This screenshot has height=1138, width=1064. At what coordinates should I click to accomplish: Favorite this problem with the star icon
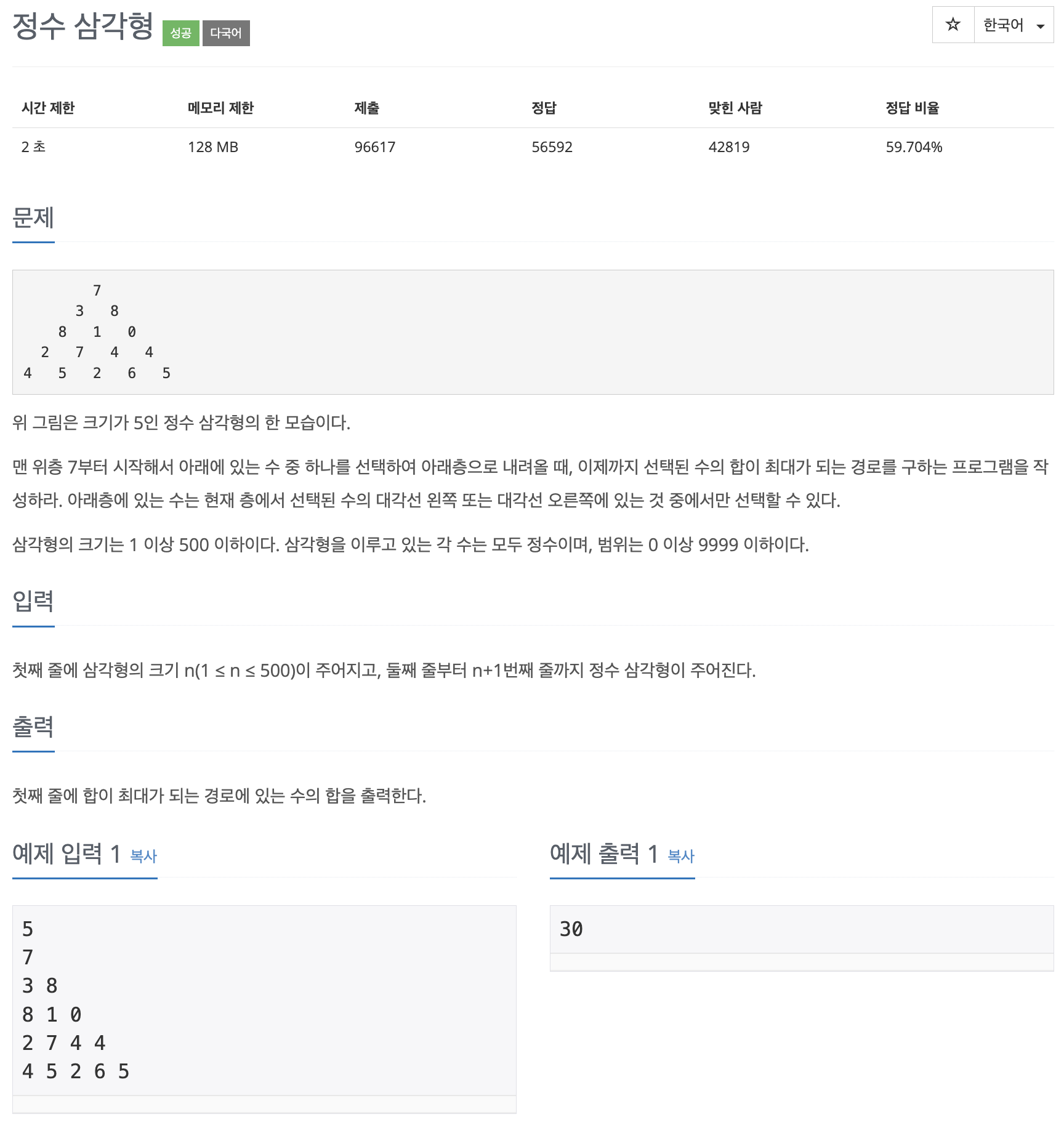pos(953,25)
